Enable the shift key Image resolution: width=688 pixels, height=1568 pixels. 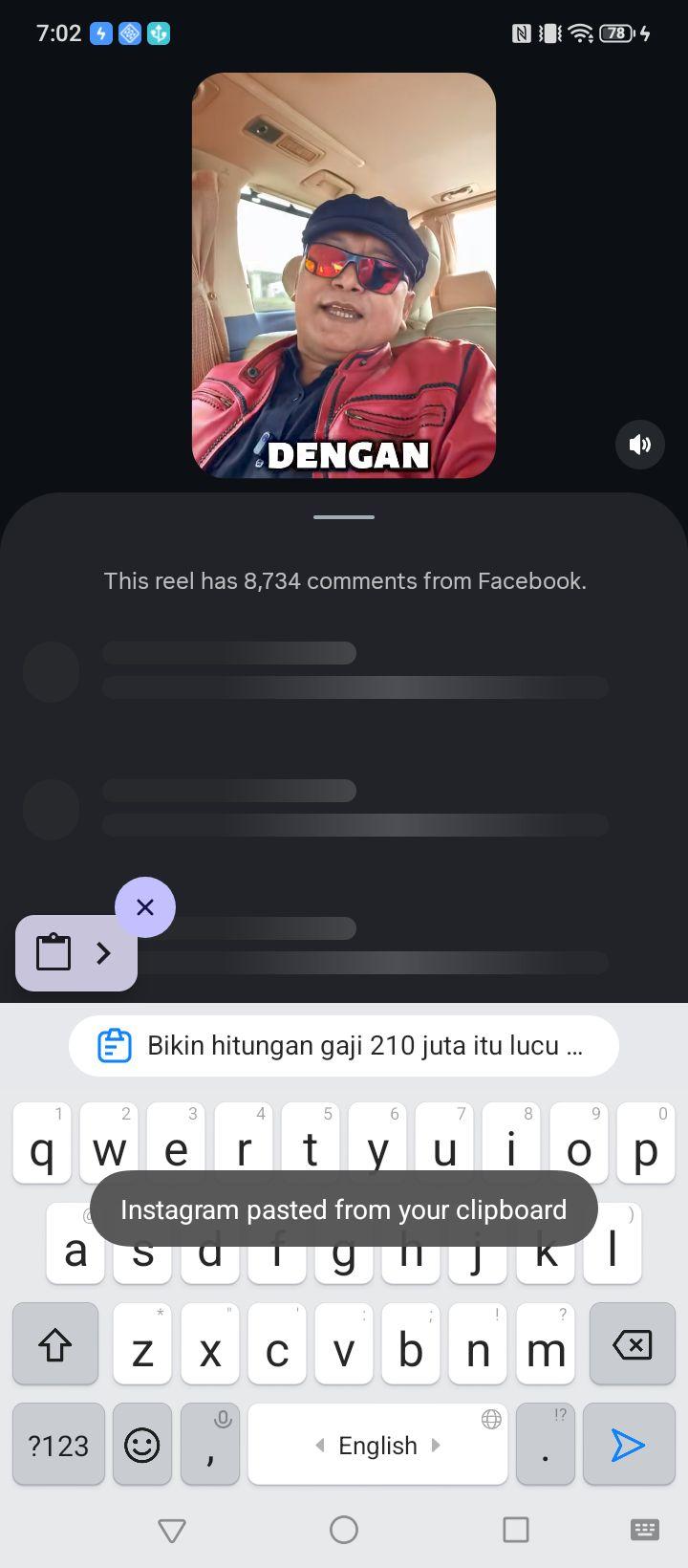pyautogui.click(x=55, y=1344)
